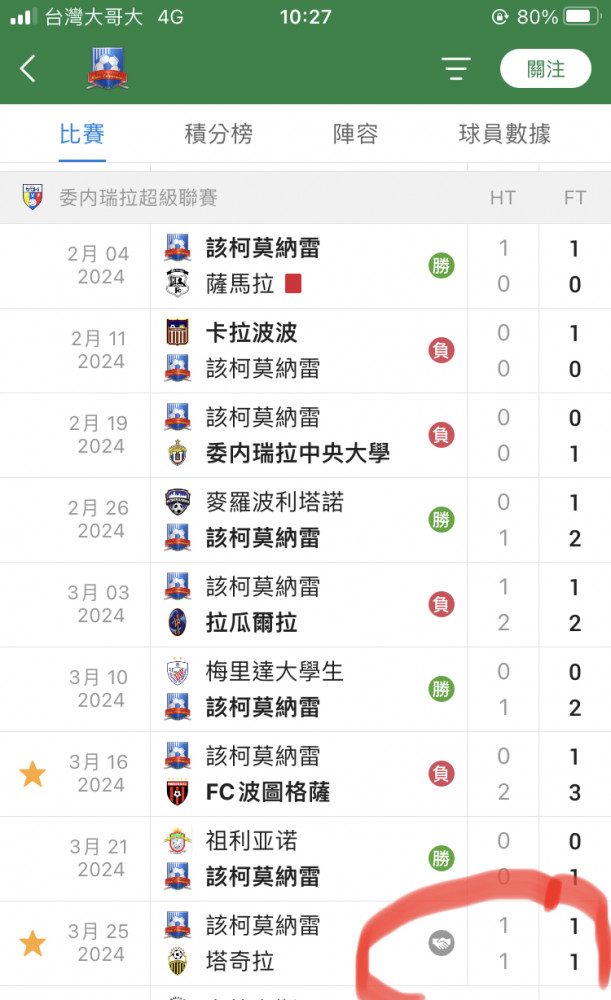Go back using the top-left arrow

tap(27, 69)
